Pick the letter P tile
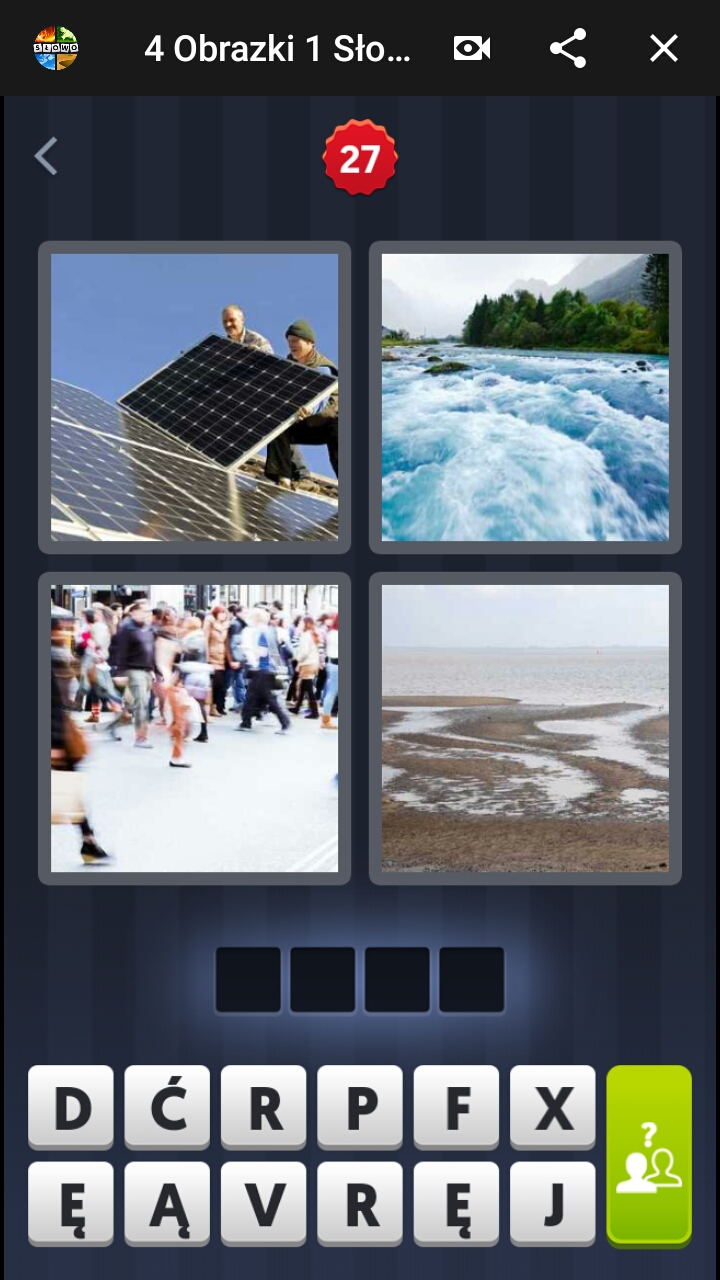This screenshot has height=1280, width=720. tap(360, 1107)
